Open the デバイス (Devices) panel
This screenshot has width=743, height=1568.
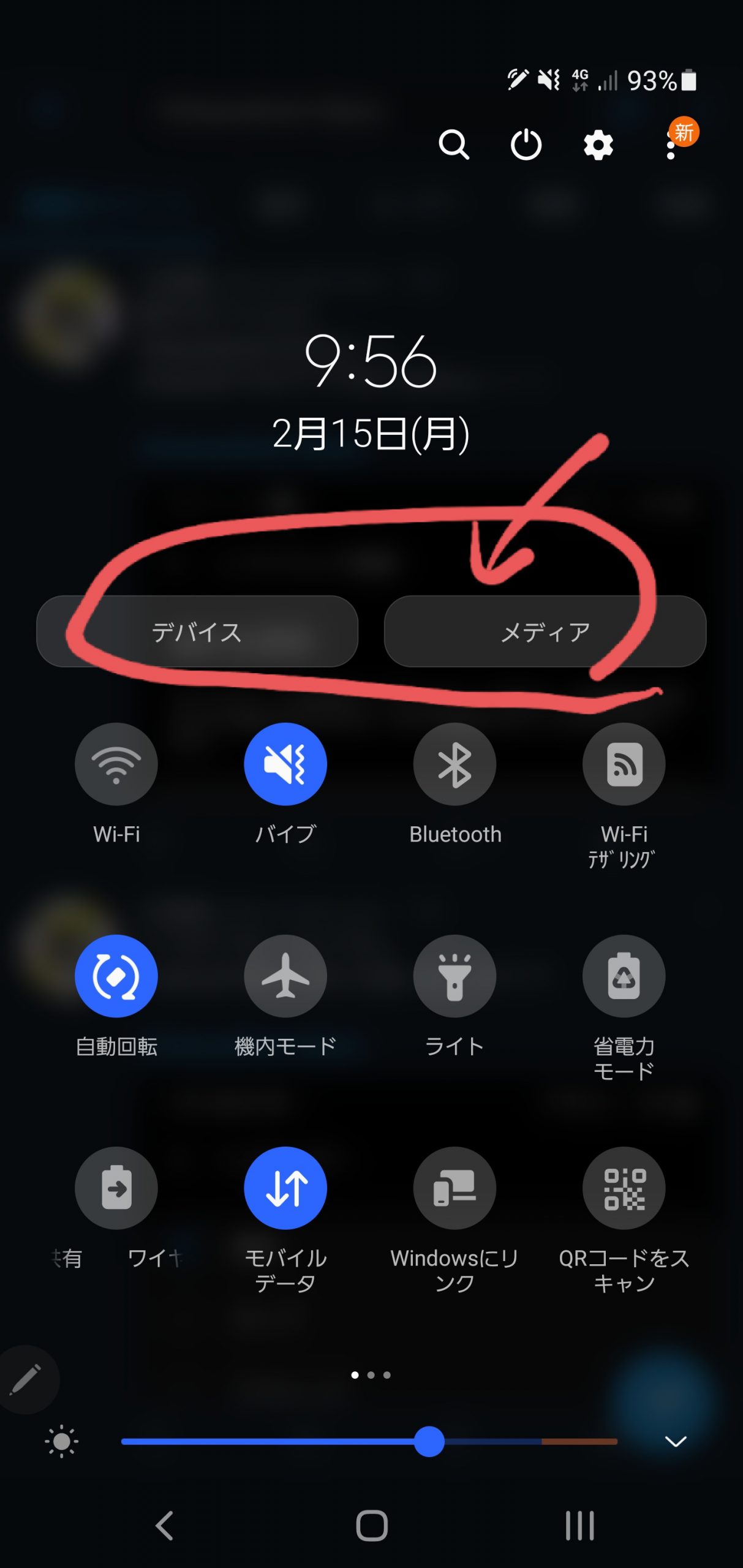point(197,631)
